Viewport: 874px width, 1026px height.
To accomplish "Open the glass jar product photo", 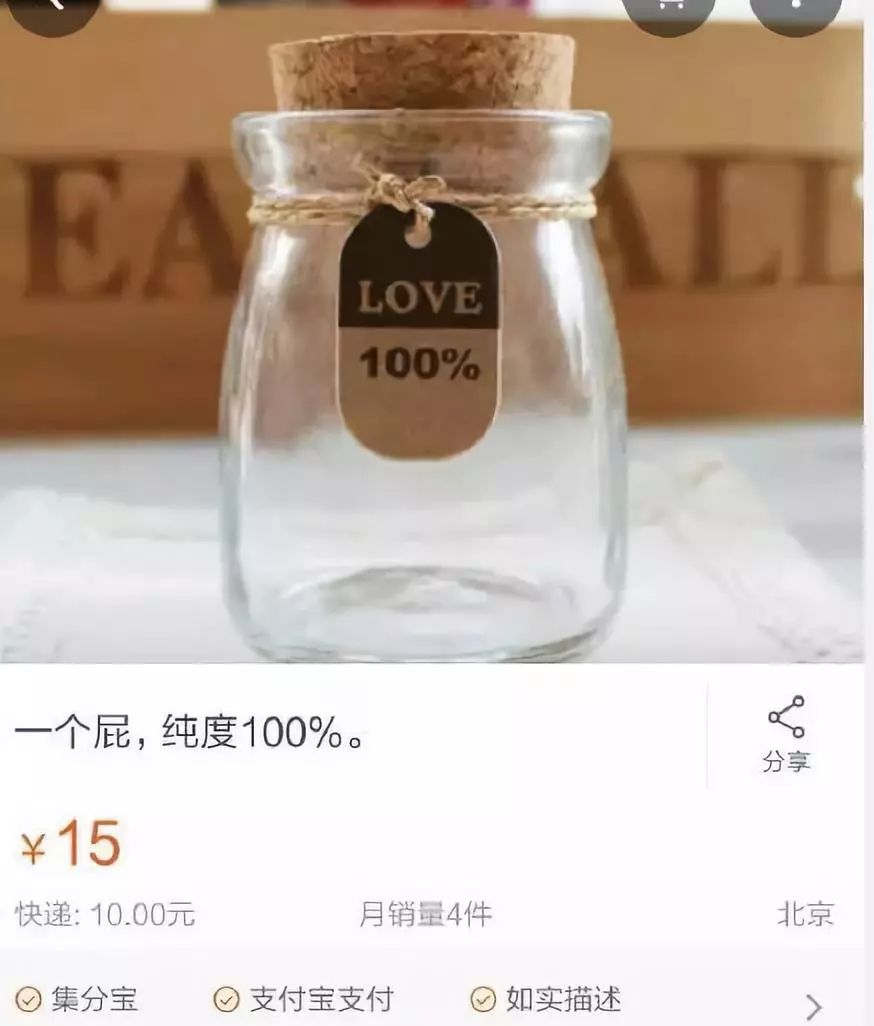I will click(430, 350).
